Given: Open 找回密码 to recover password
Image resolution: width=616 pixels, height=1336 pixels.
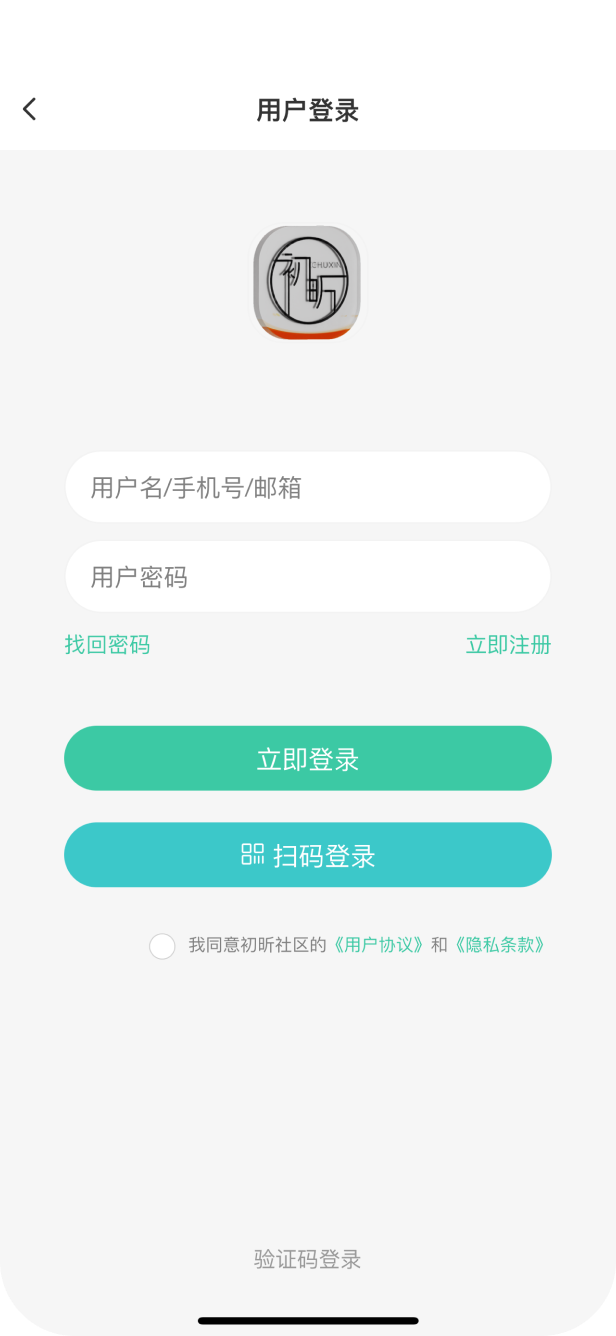Looking at the screenshot, I should coord(107,645).
